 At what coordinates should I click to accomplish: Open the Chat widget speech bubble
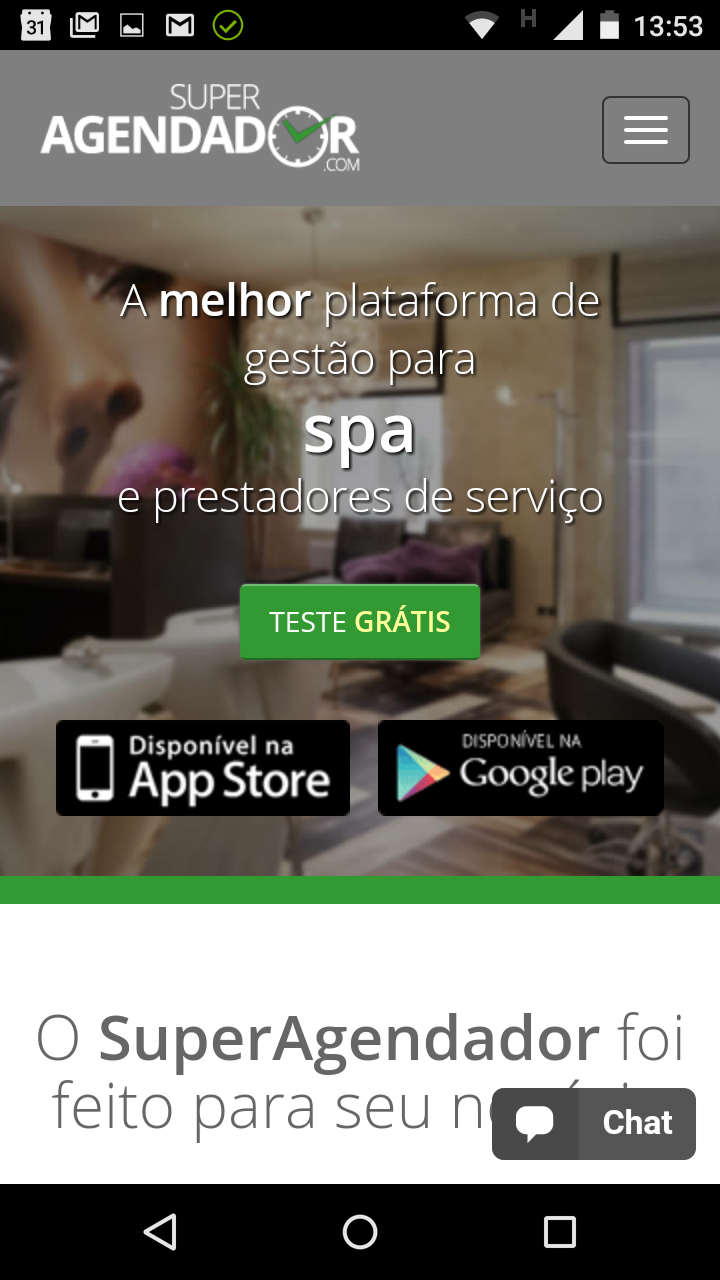[537, 1122]
